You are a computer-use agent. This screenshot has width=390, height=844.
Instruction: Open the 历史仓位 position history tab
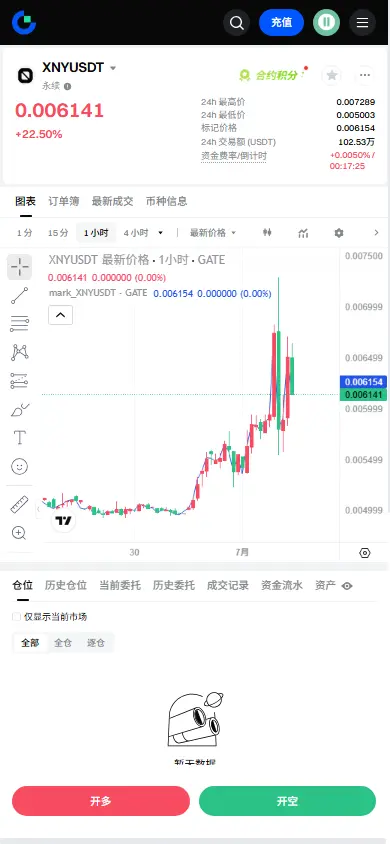pos(66,586)
